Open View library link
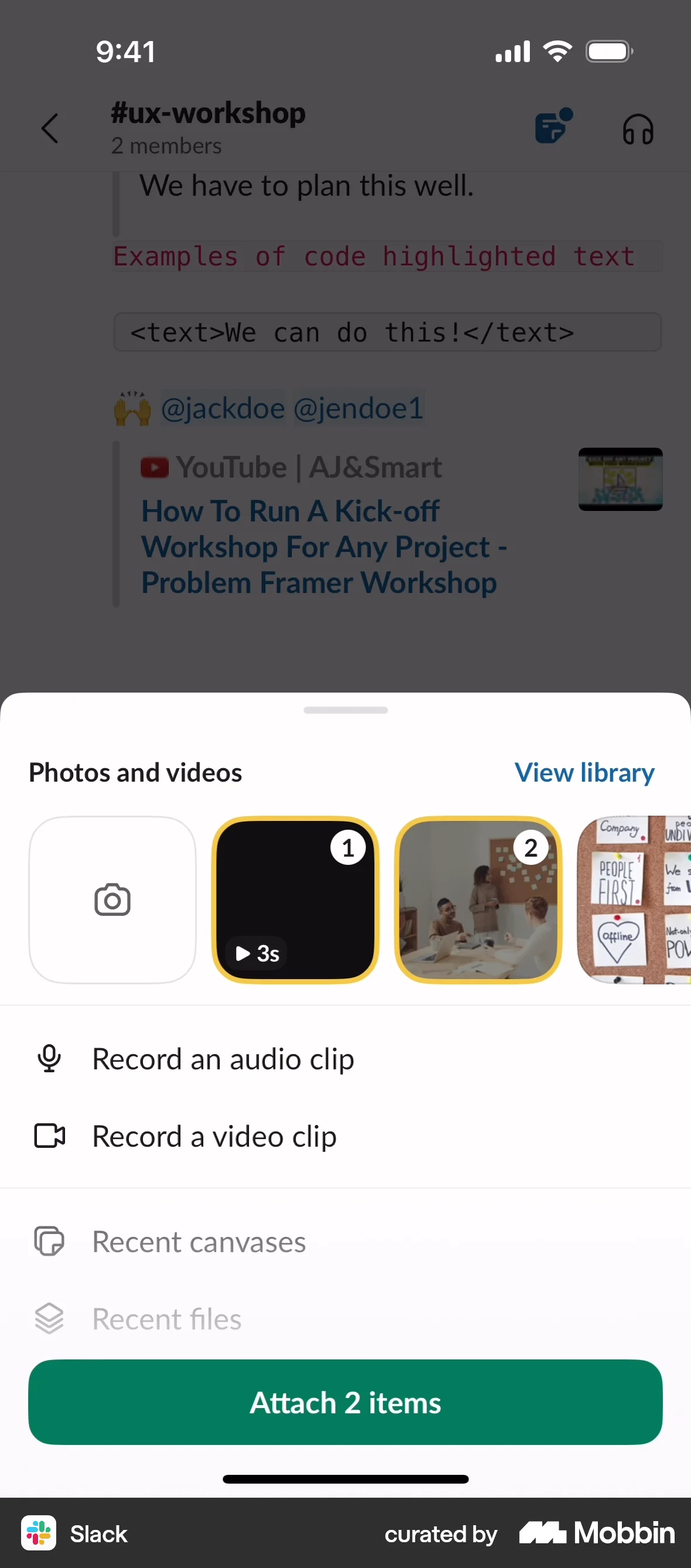Viewport: 691px width, 1568px height. pyautogui.click(x=584, y=772)
